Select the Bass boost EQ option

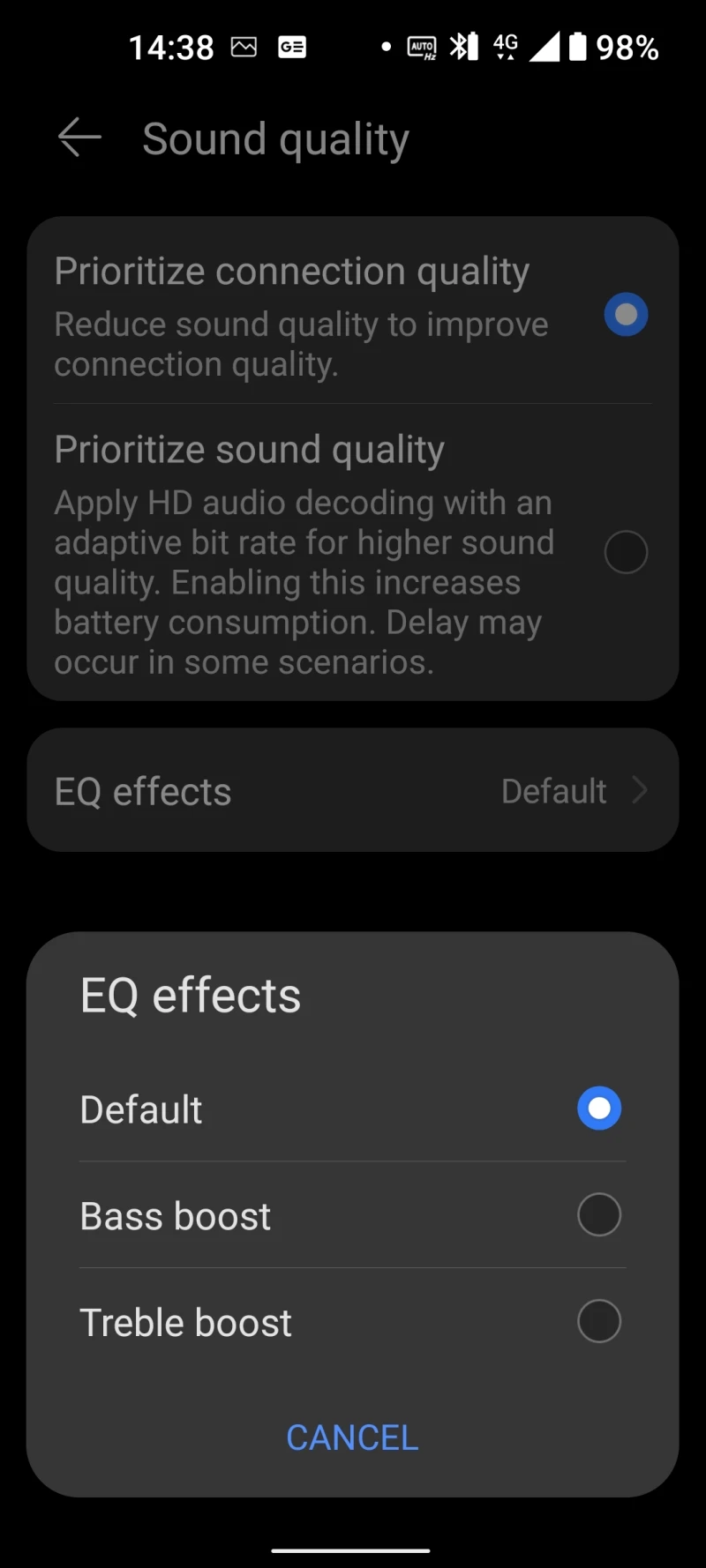click(x=598, y=1215)
